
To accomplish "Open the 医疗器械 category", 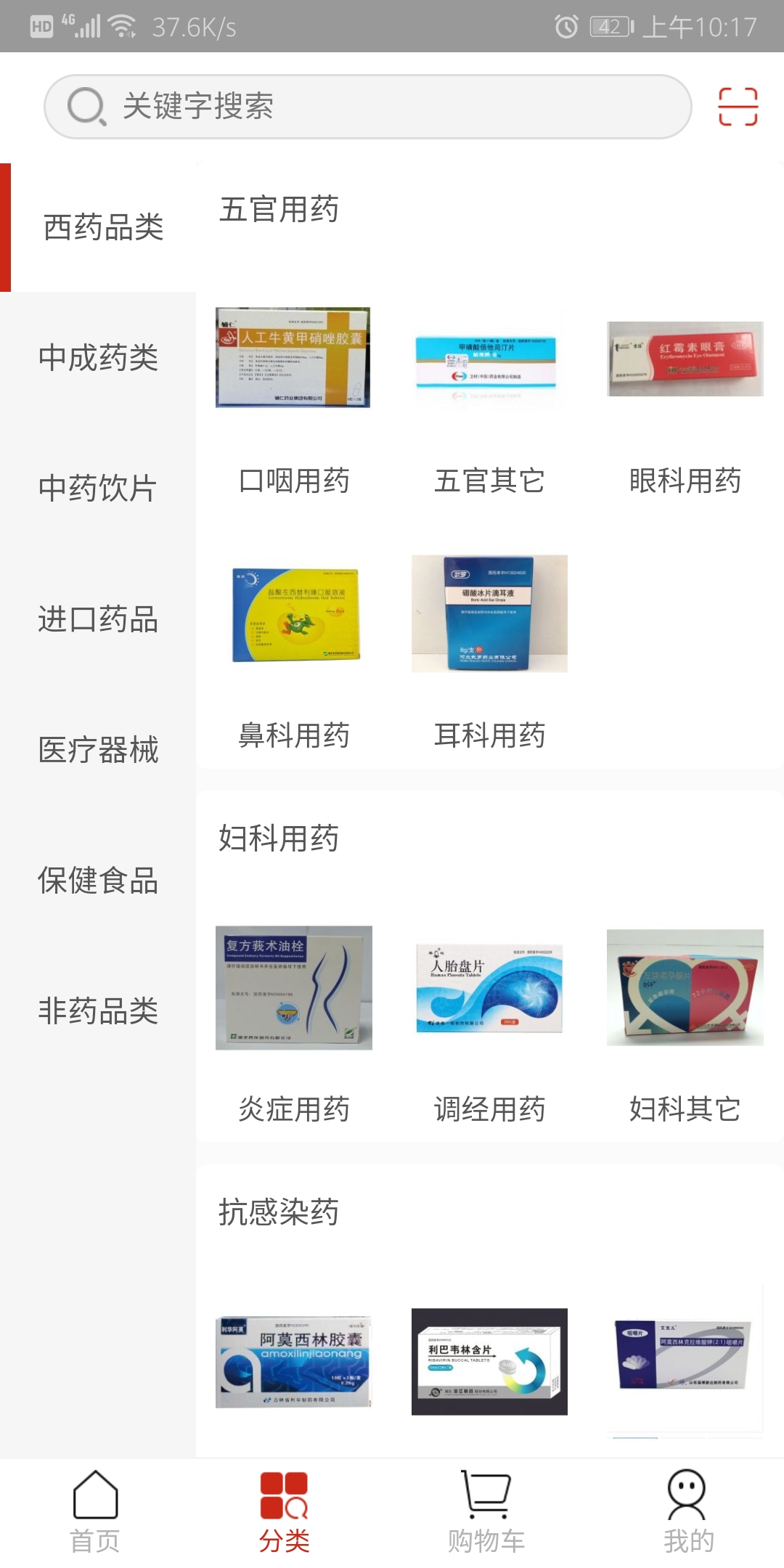I will point(98,750).
